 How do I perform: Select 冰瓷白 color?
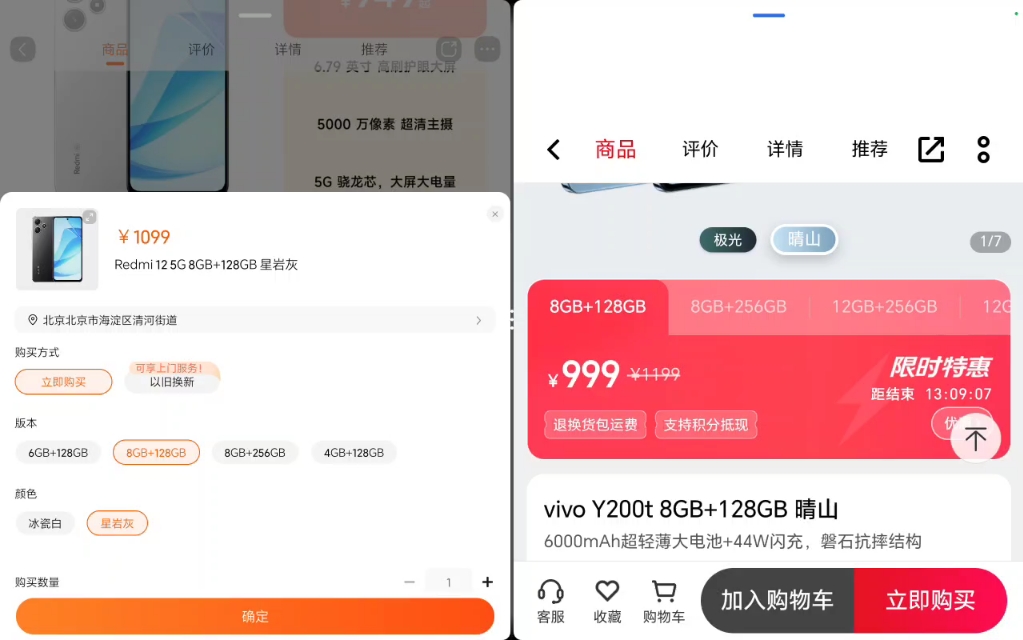point(45,523)
